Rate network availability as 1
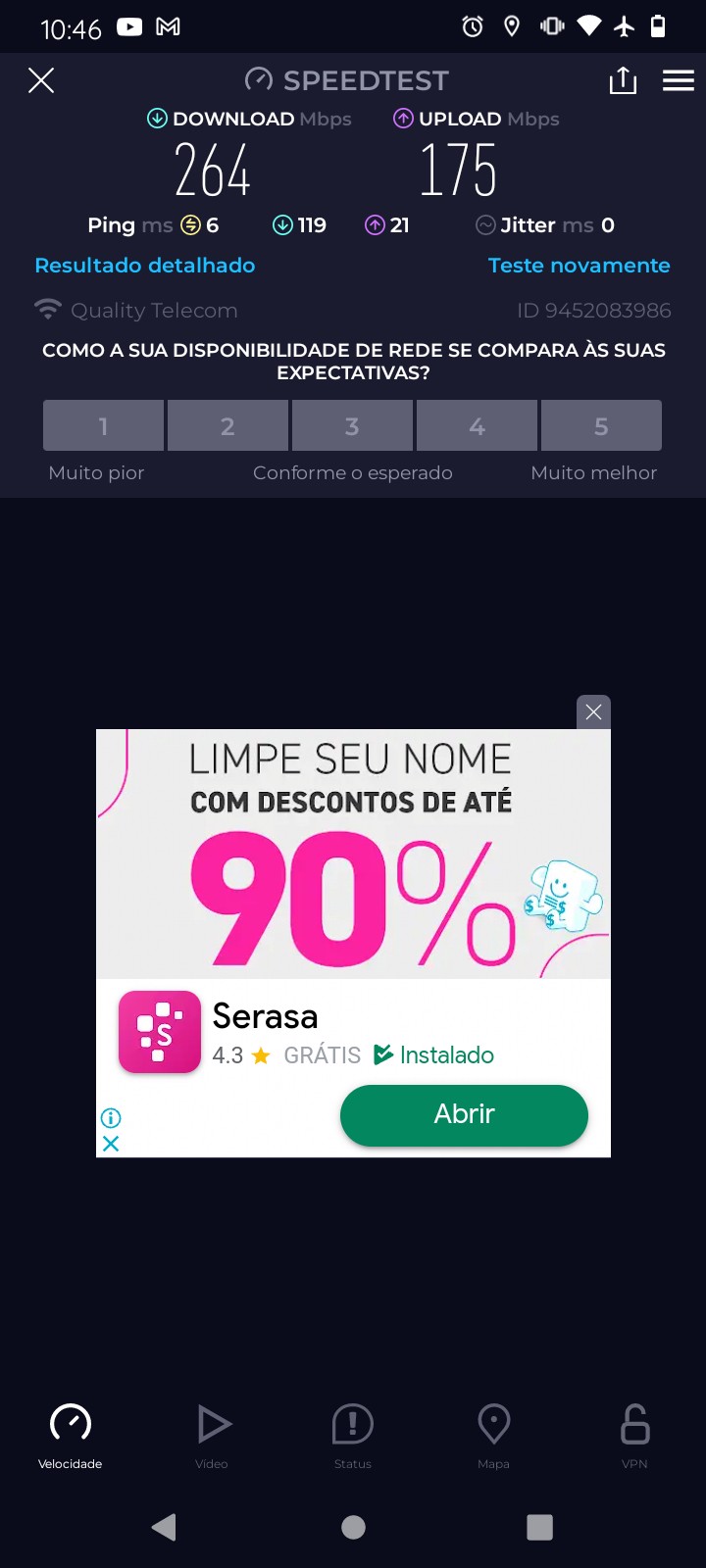 coord(103,426)
